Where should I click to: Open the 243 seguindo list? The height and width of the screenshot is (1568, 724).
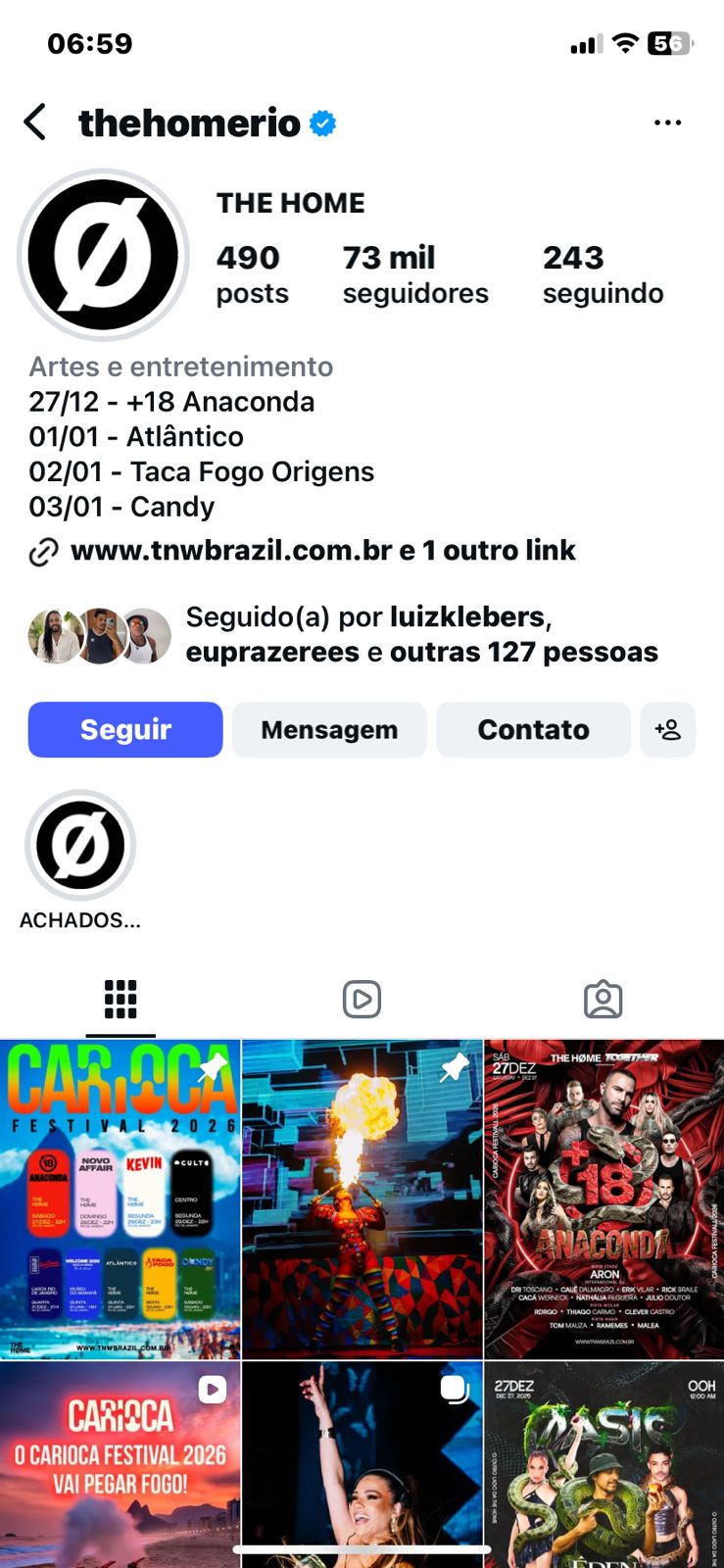[603, 274]
